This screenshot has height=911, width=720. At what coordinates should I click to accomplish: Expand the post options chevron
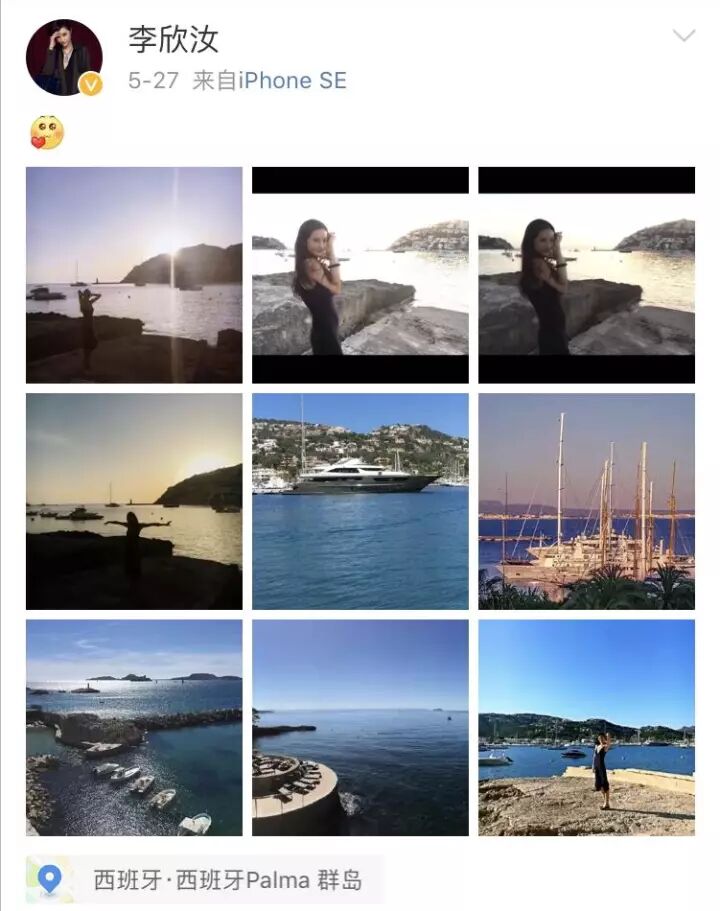(684, 37)
